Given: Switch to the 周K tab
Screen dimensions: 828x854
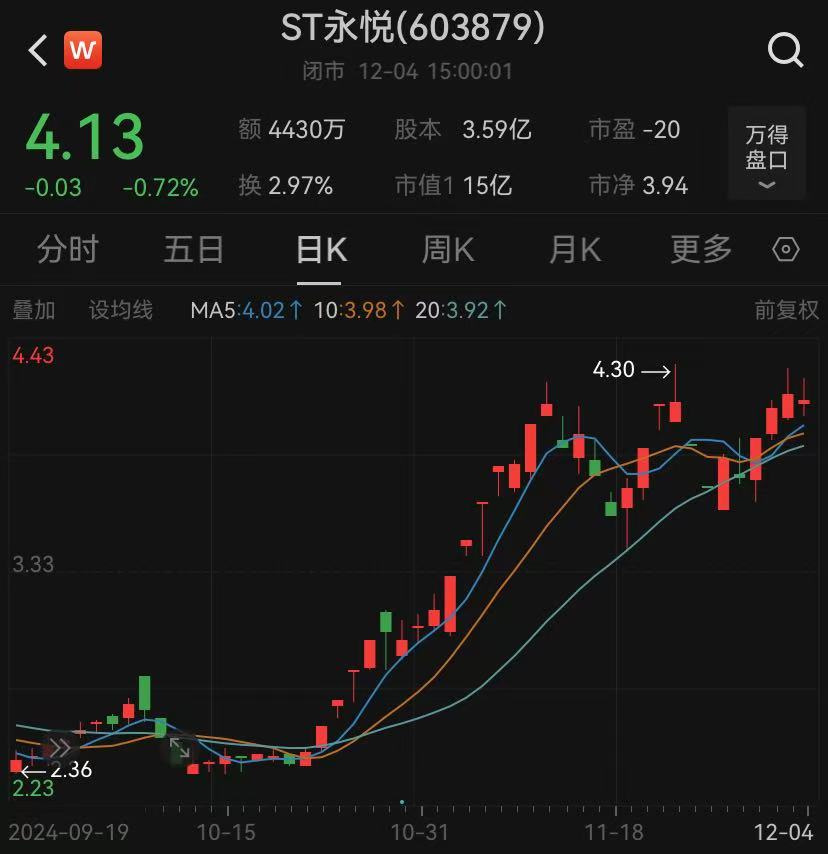Looking at the screenshot, I should pos(448,249).
